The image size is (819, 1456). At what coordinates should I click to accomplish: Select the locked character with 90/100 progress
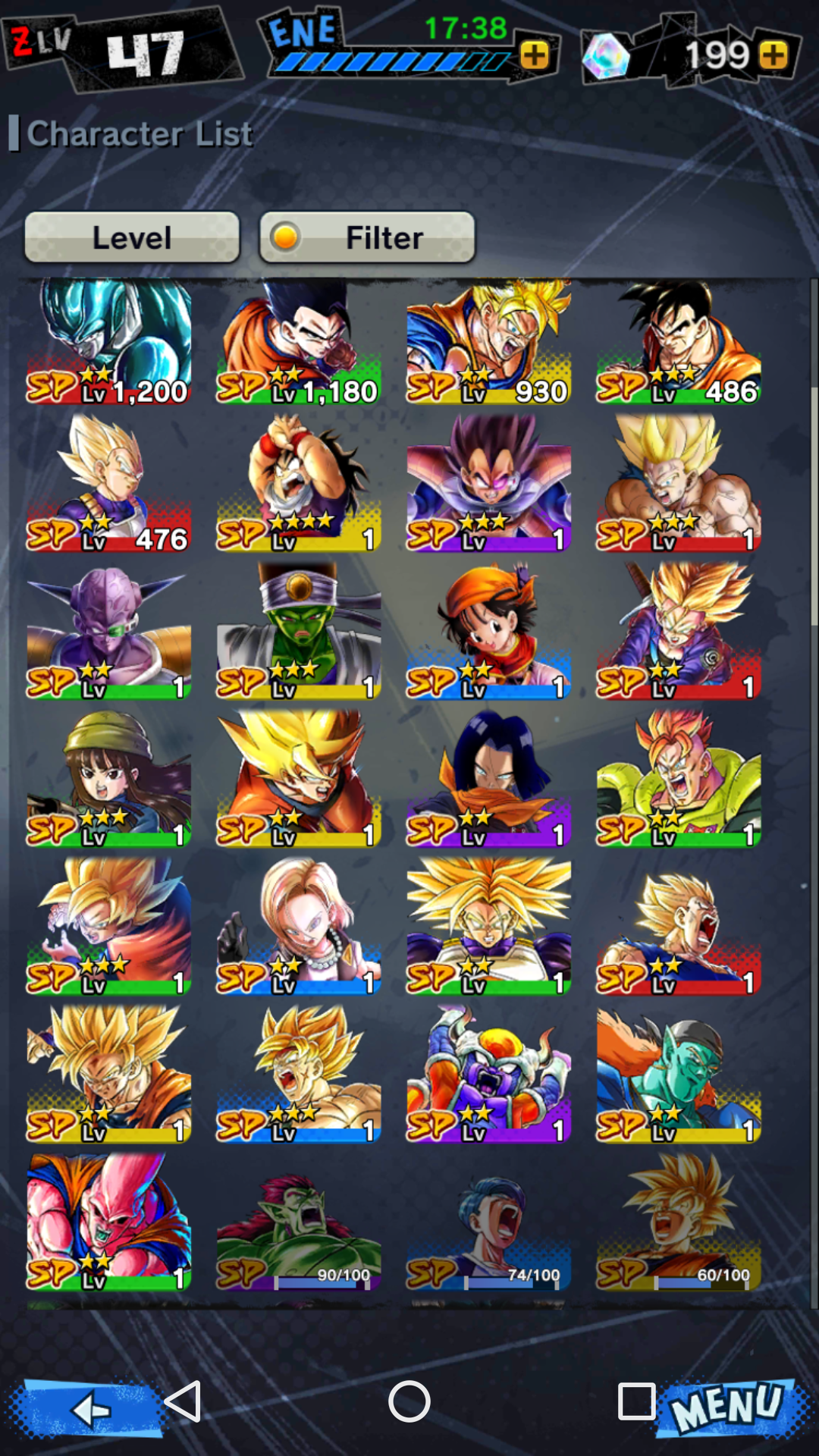pos(299,1222)
